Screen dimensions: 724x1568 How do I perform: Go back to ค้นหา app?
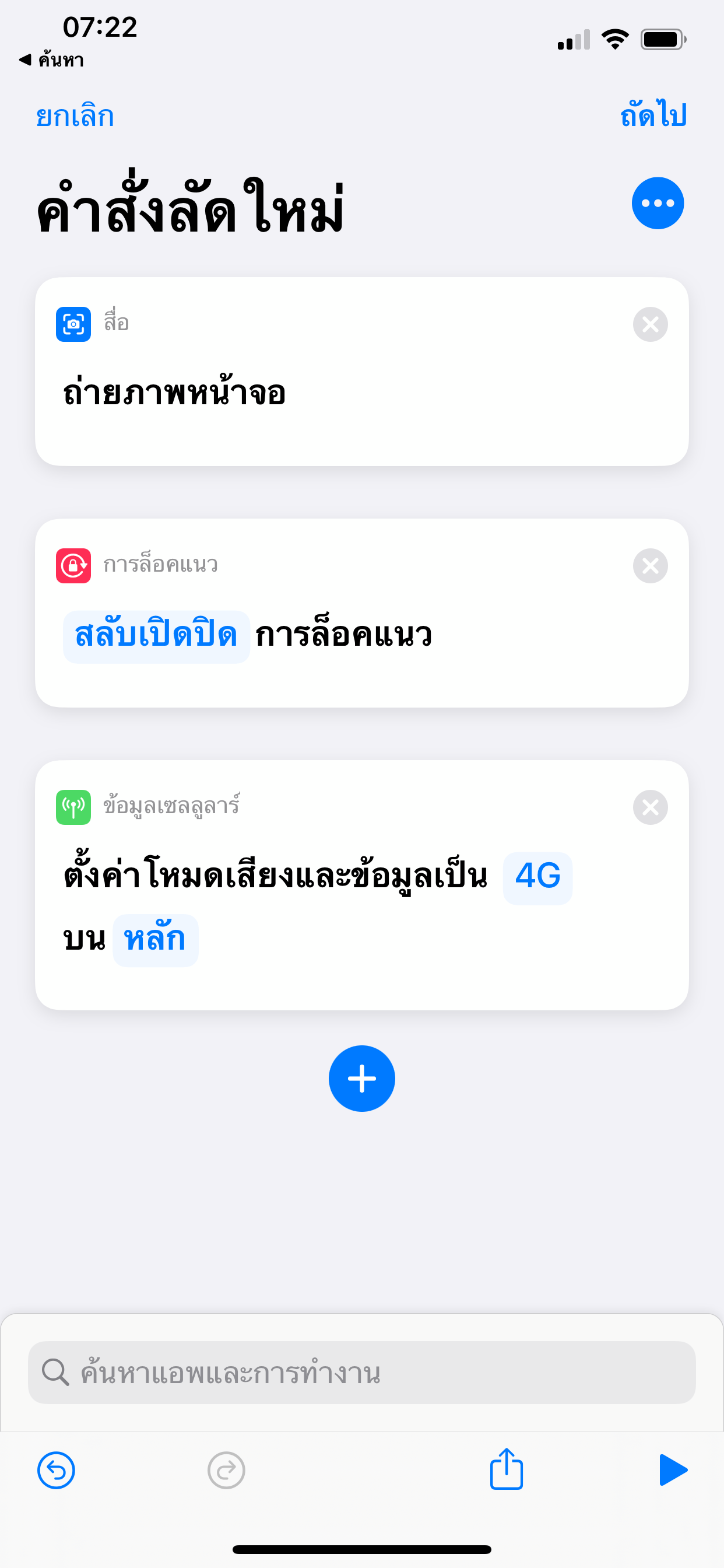(x=52, y=60)
